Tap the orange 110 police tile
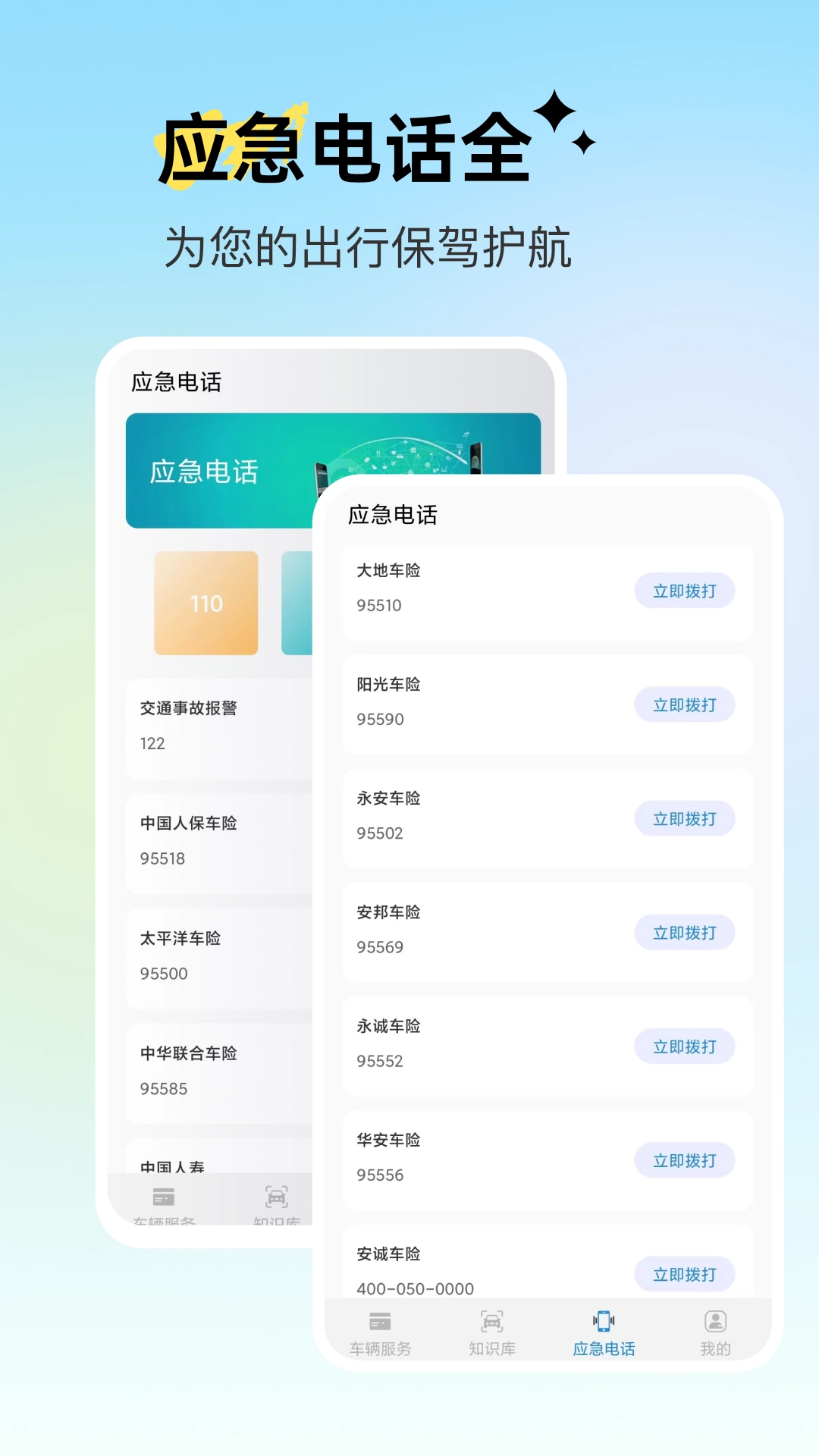Screen dimensions: 819x1456 coord(206,604)
